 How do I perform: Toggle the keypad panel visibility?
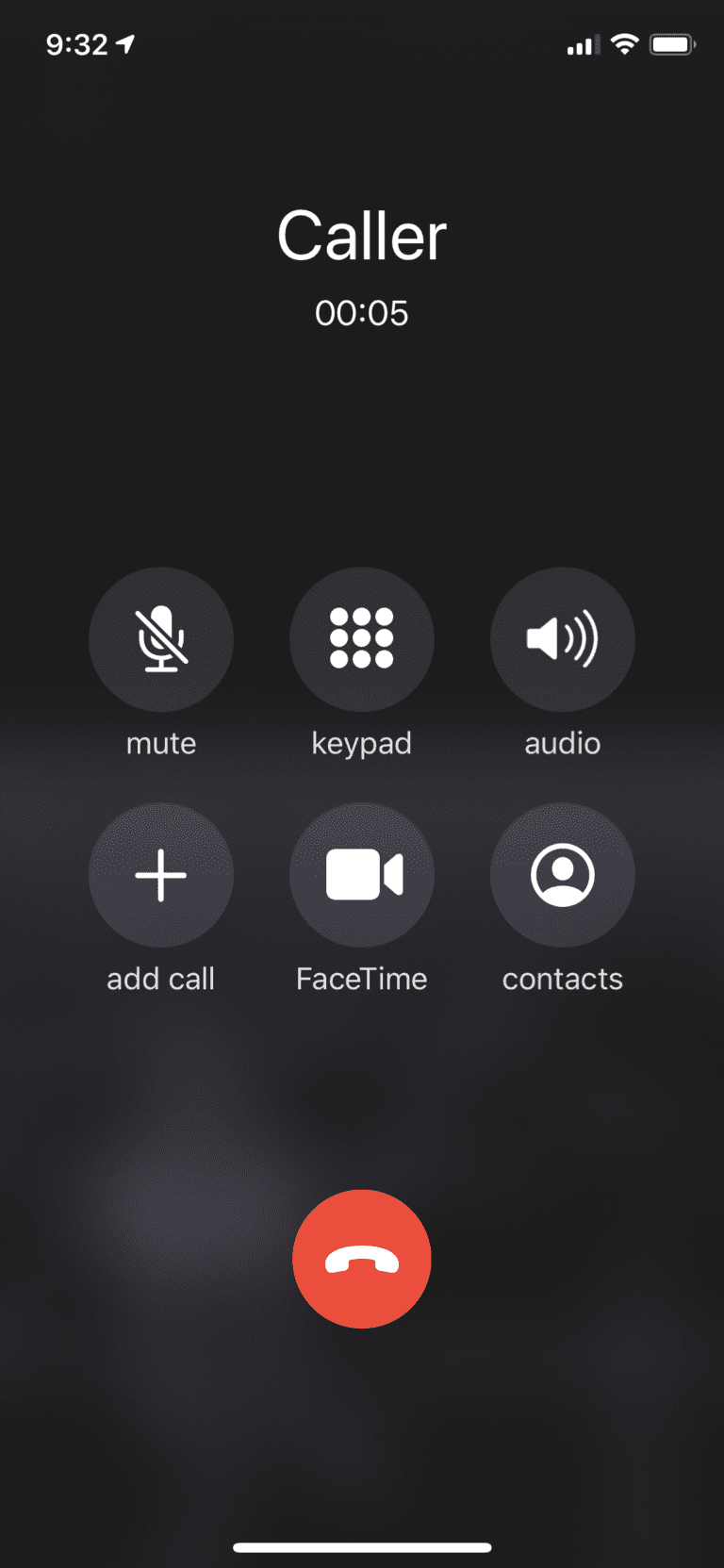(362, 639)
